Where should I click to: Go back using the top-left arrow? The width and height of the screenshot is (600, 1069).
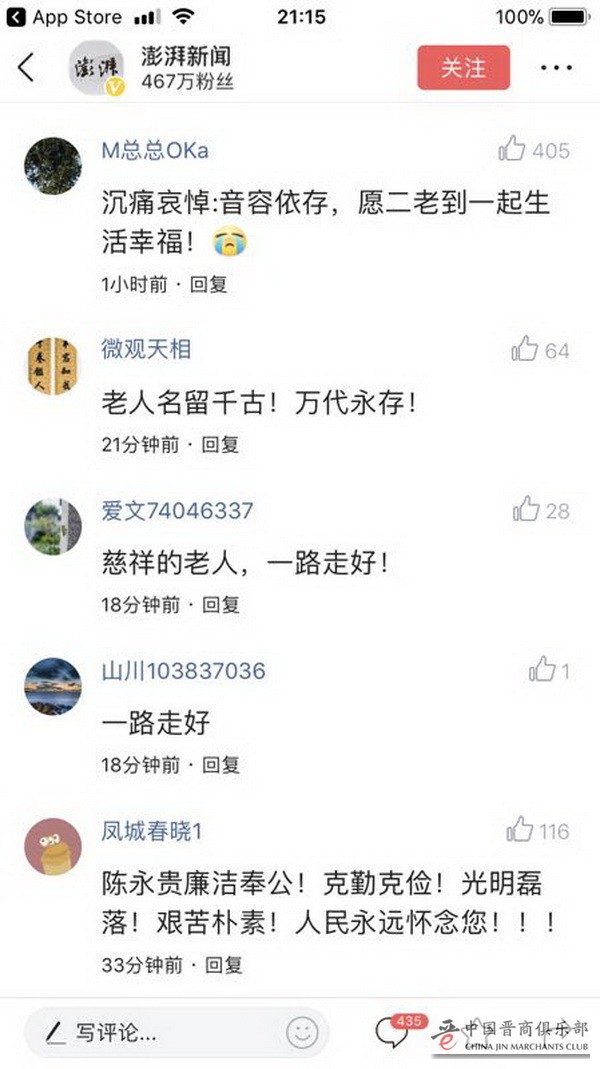point(27,68)
